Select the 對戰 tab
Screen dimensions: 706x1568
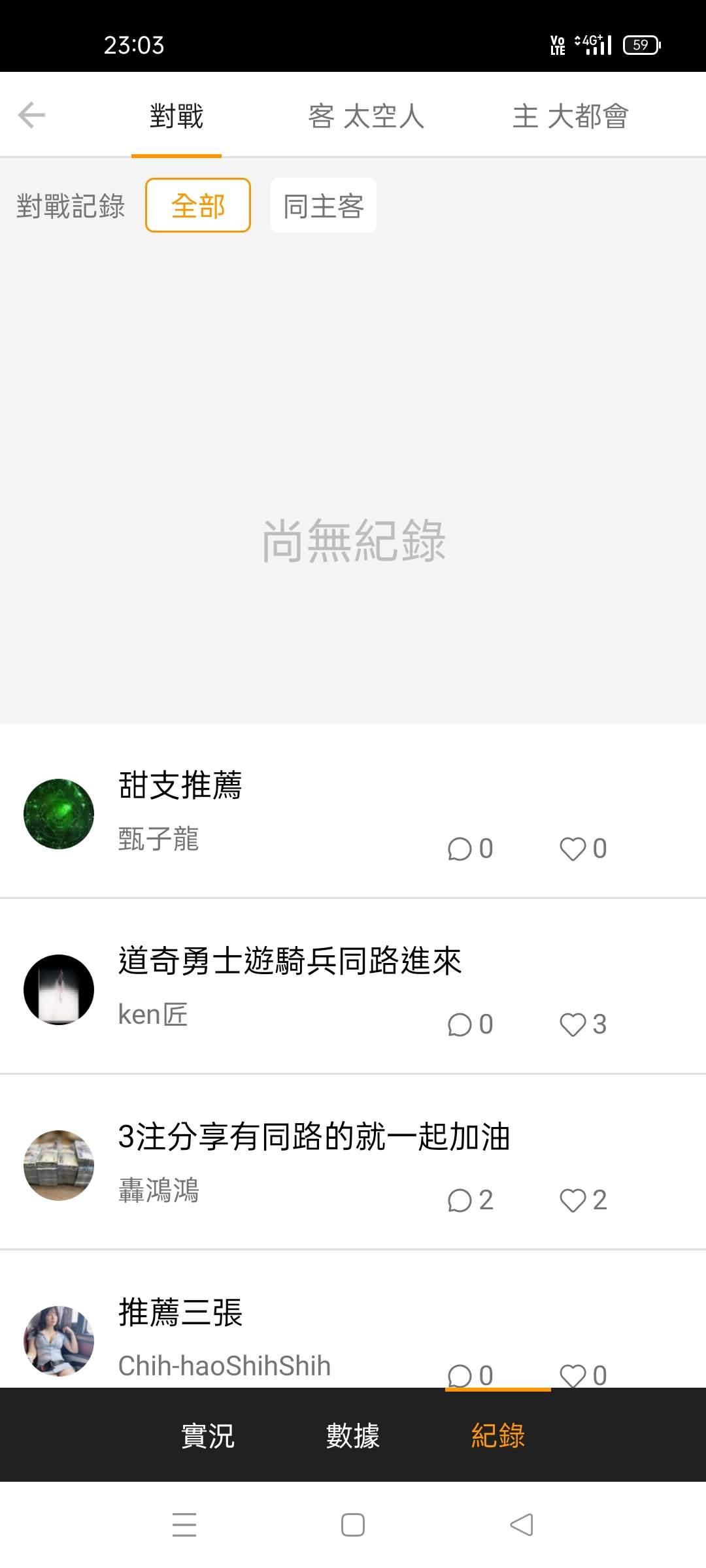tap(176, 116)
